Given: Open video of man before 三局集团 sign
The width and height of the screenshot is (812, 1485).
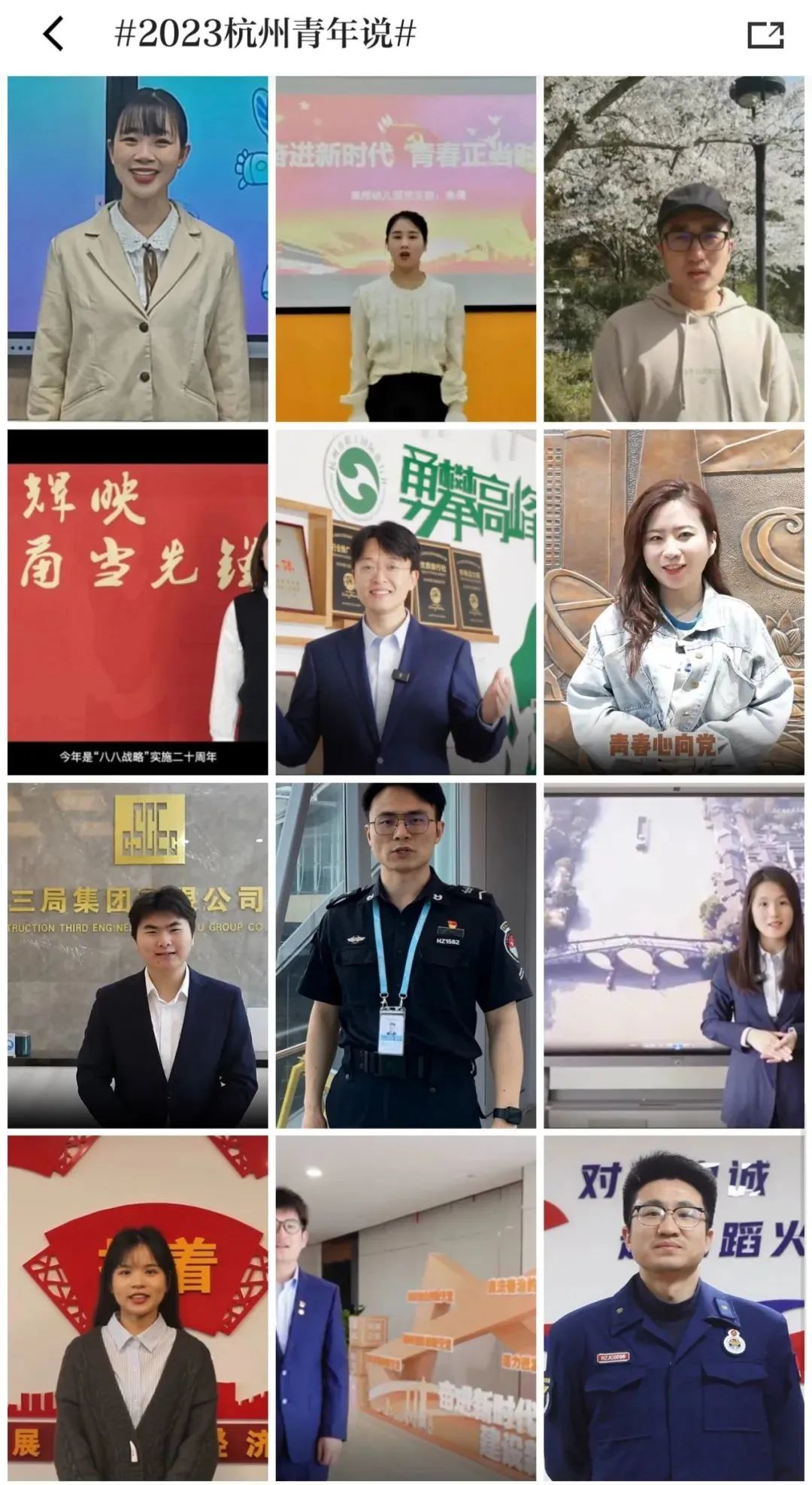Looking at the screenshot, I should click(138, 955).
